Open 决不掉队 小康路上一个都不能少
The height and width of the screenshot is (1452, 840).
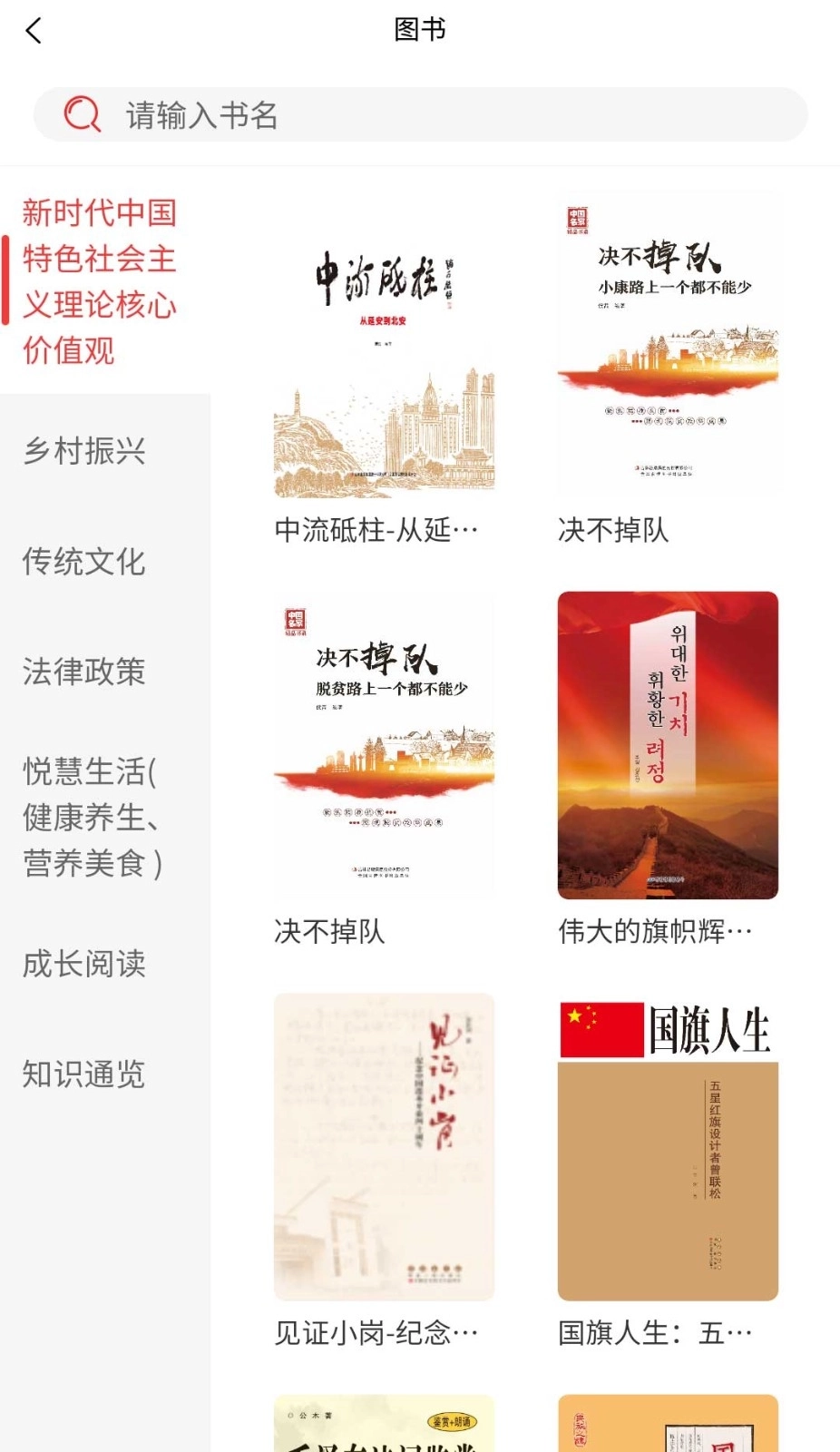pos(668,345)
